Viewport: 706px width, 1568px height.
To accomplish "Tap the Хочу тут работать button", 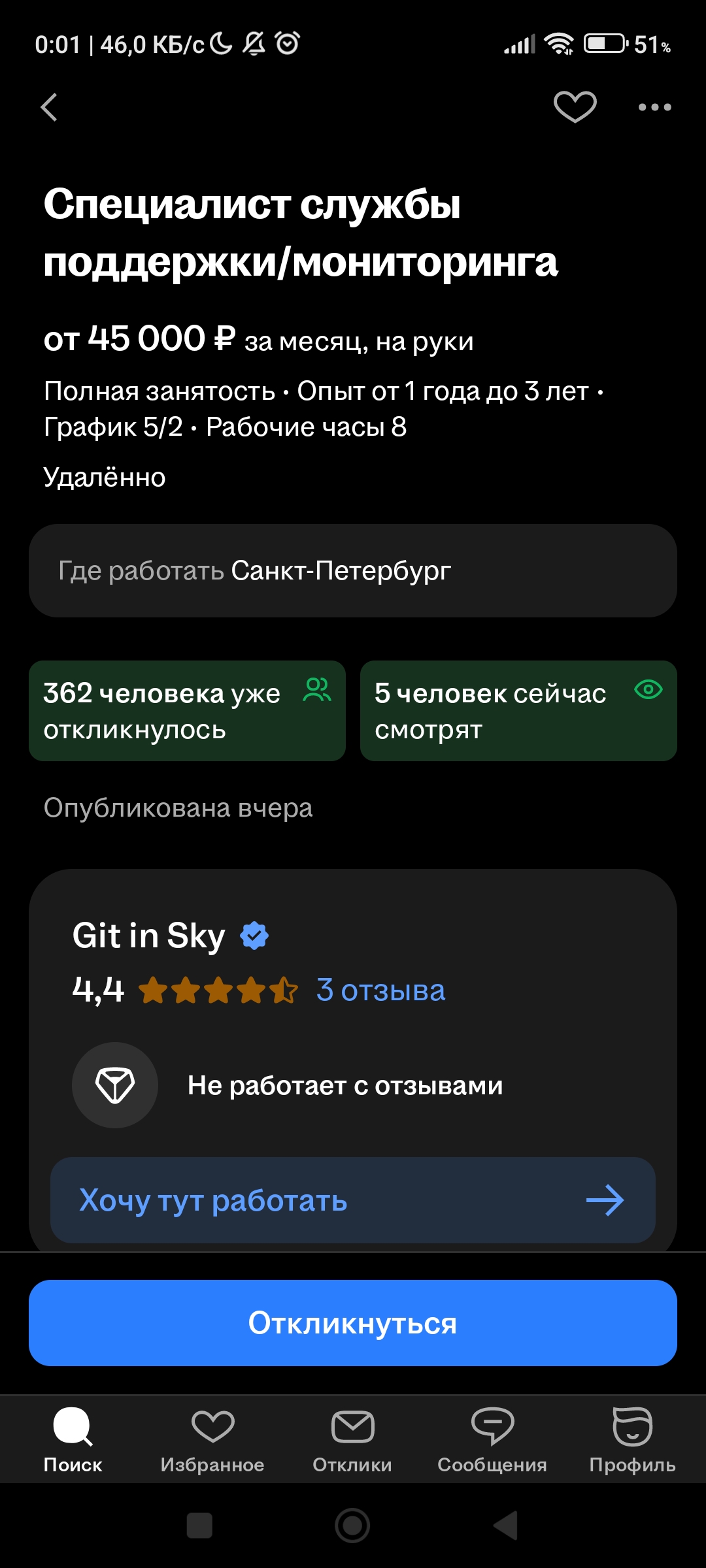I will pyautogui.click(x=353, y=1200).
